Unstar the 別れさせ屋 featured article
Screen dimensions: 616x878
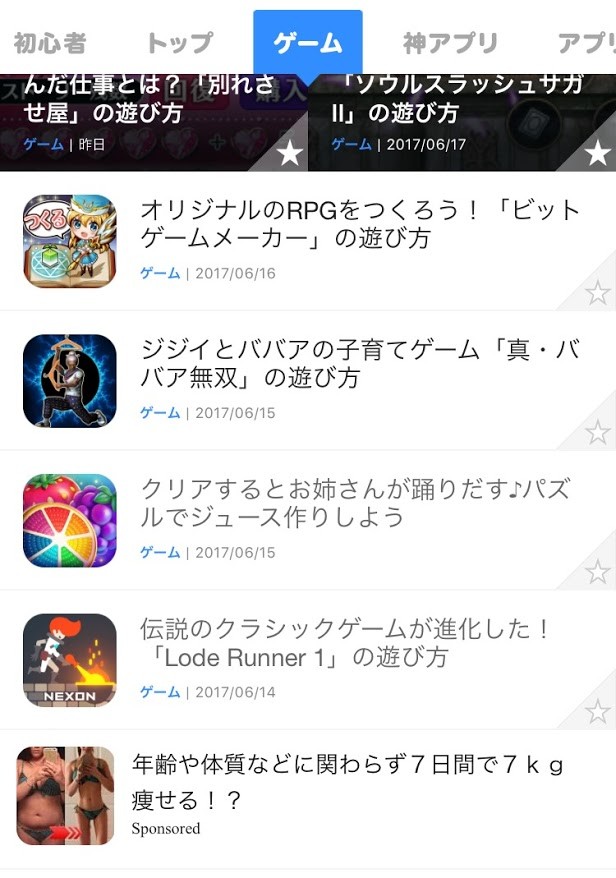pos(290,153)
